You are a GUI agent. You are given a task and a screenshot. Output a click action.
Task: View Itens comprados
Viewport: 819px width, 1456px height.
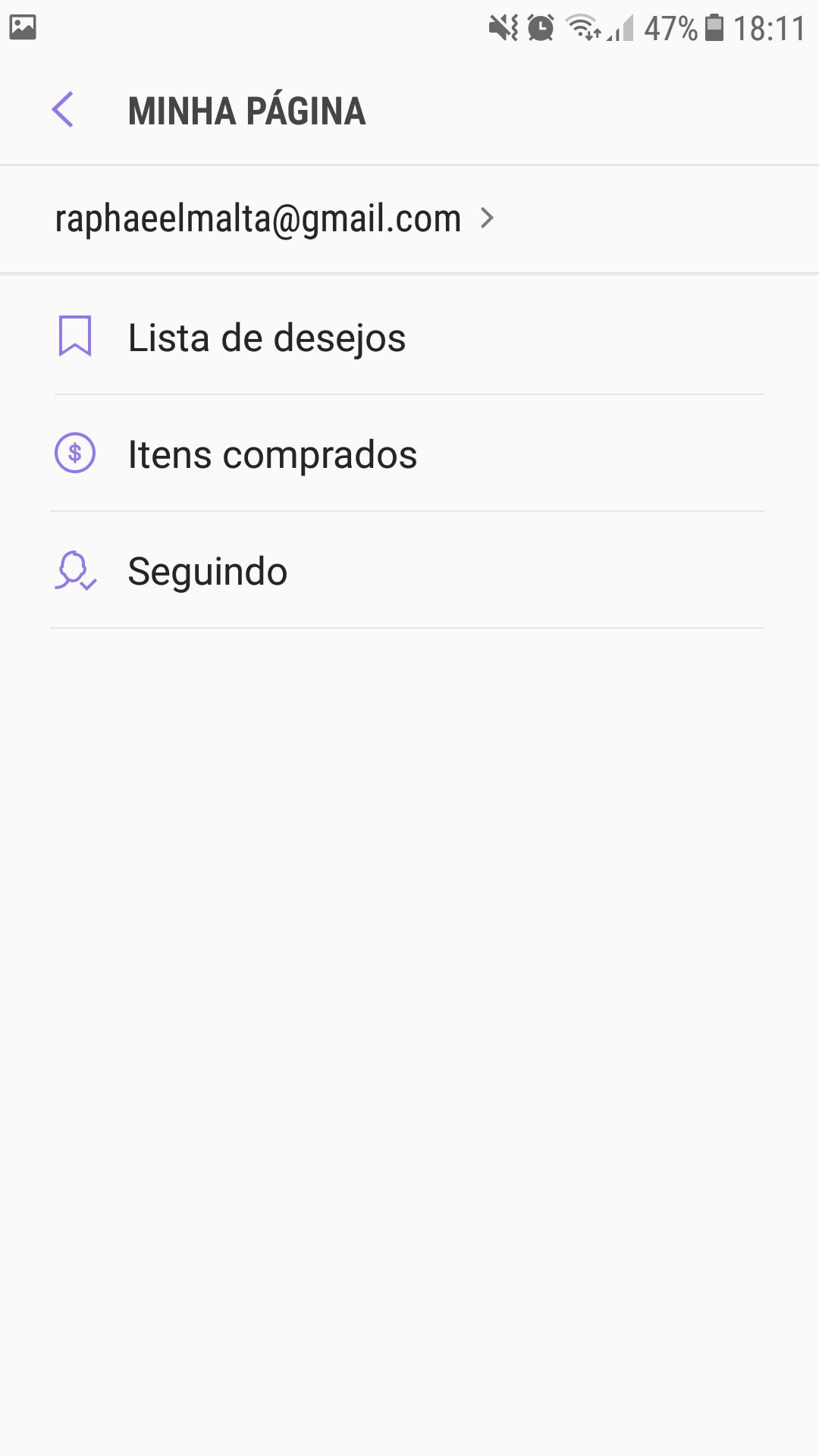click(x=271, y=454)
